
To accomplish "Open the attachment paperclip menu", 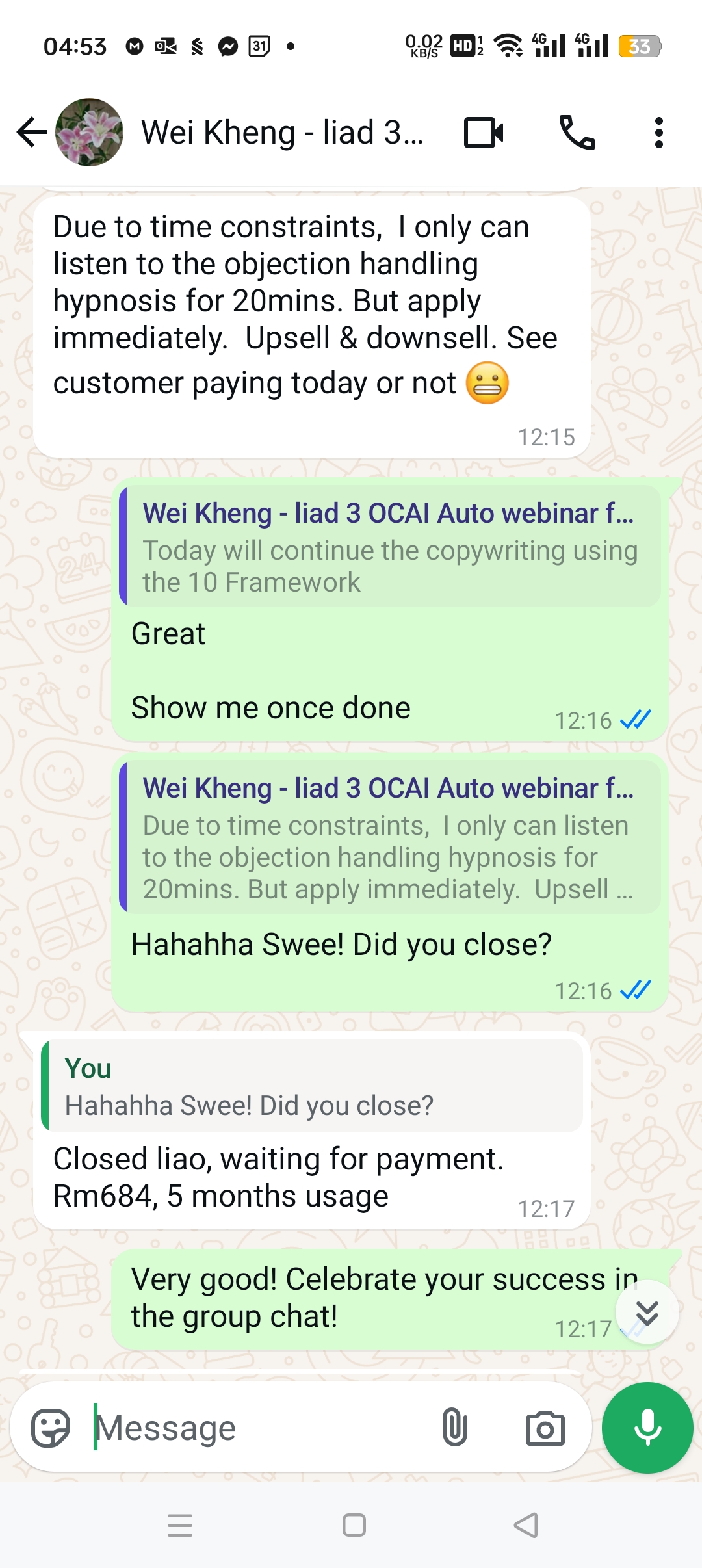I will click(455, 1428).
